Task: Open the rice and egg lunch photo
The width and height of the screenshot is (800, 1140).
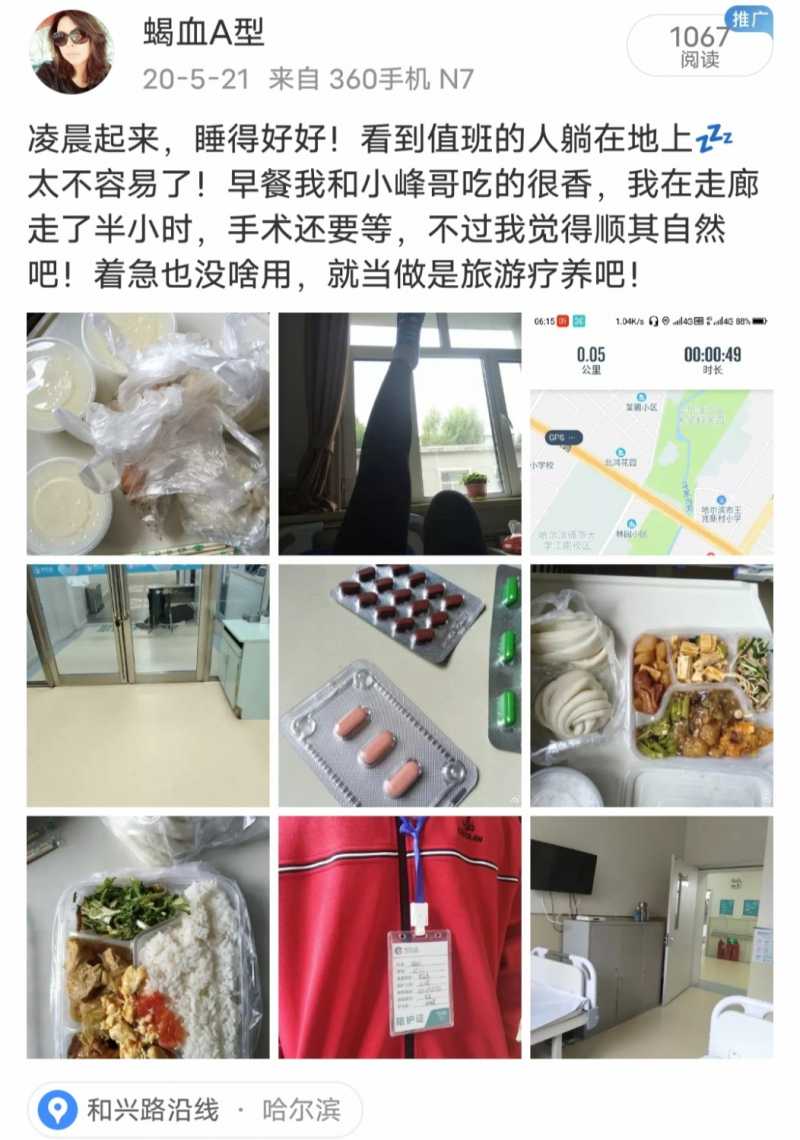Action: click(148, 937)
